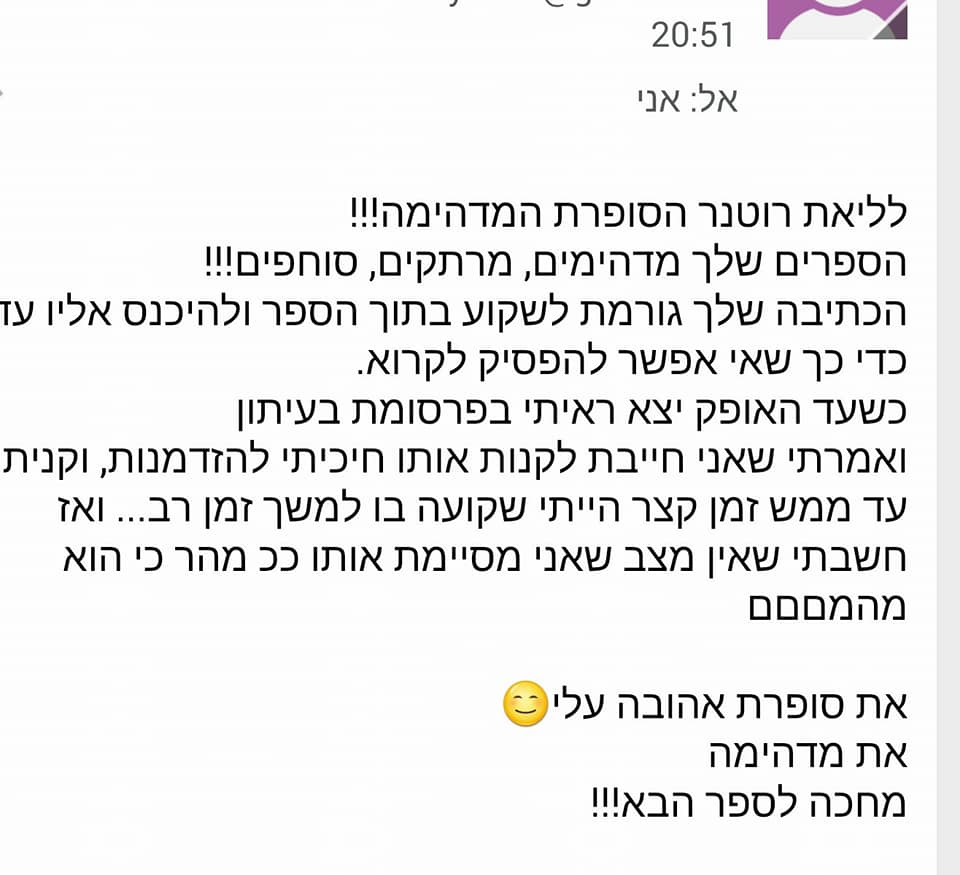The width and height of the screenshot is (960, 875).
Task: Open the sender's purple contact avatar
Action: point(836,19)
